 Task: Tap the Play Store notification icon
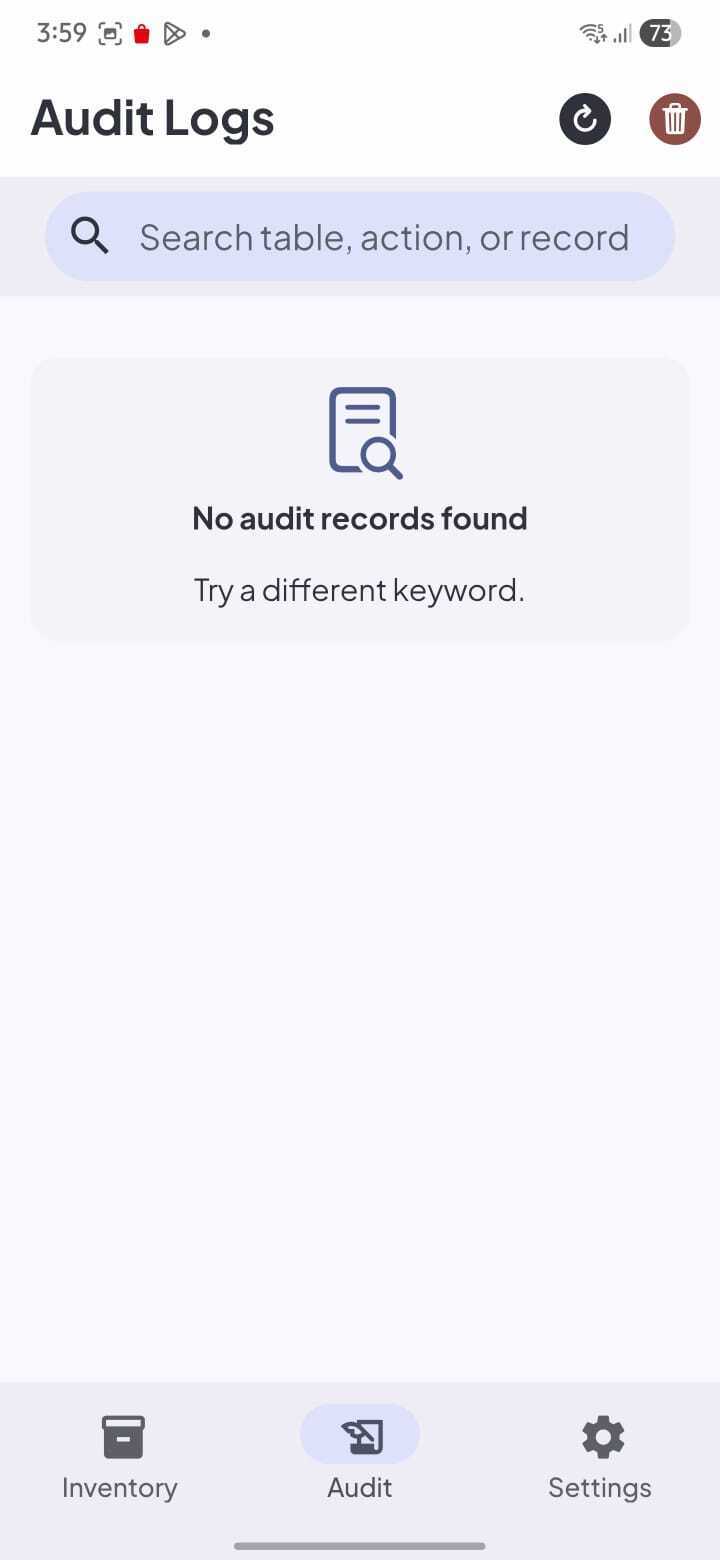(176, 33)
